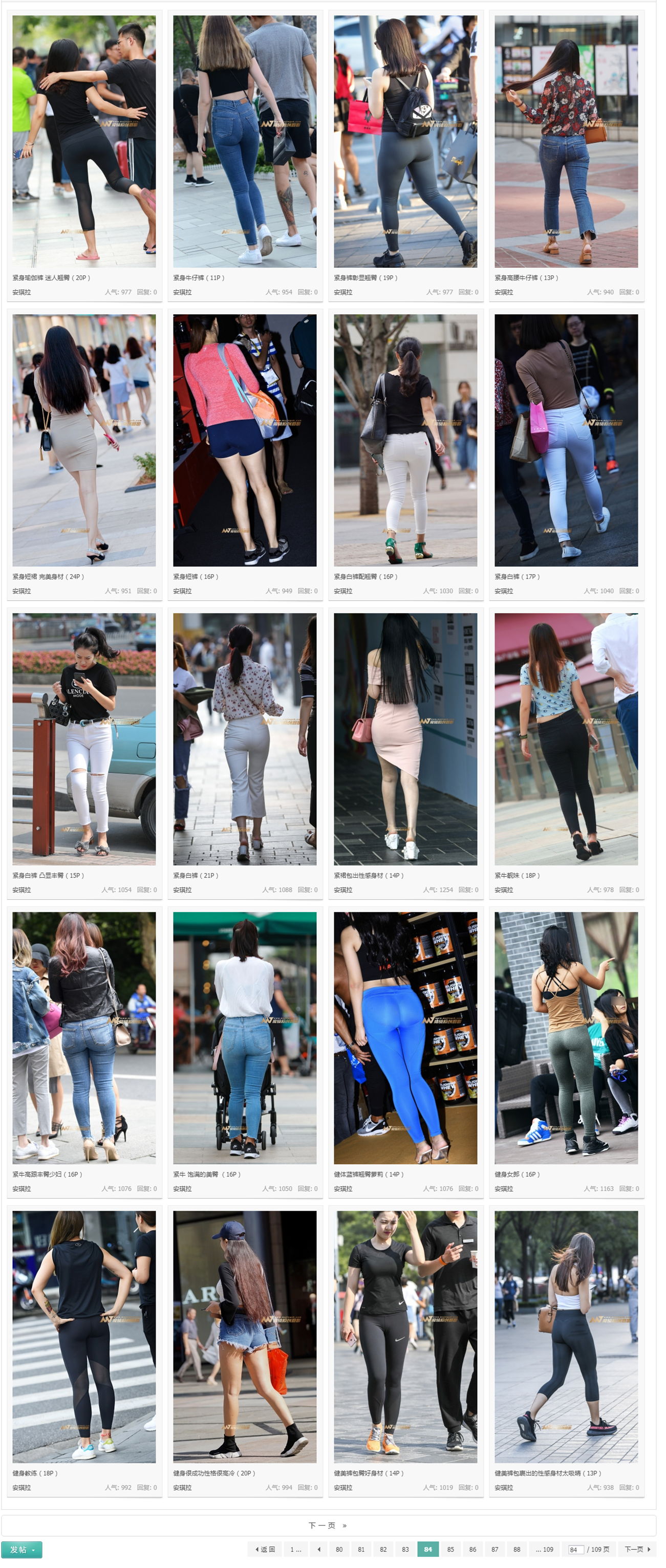Image resolution: width=666 pixels, height=1568 pixels.
Task: Open the thread 紧牛高跟丰臀少妇 (16P)
Action: point(47,1174)
